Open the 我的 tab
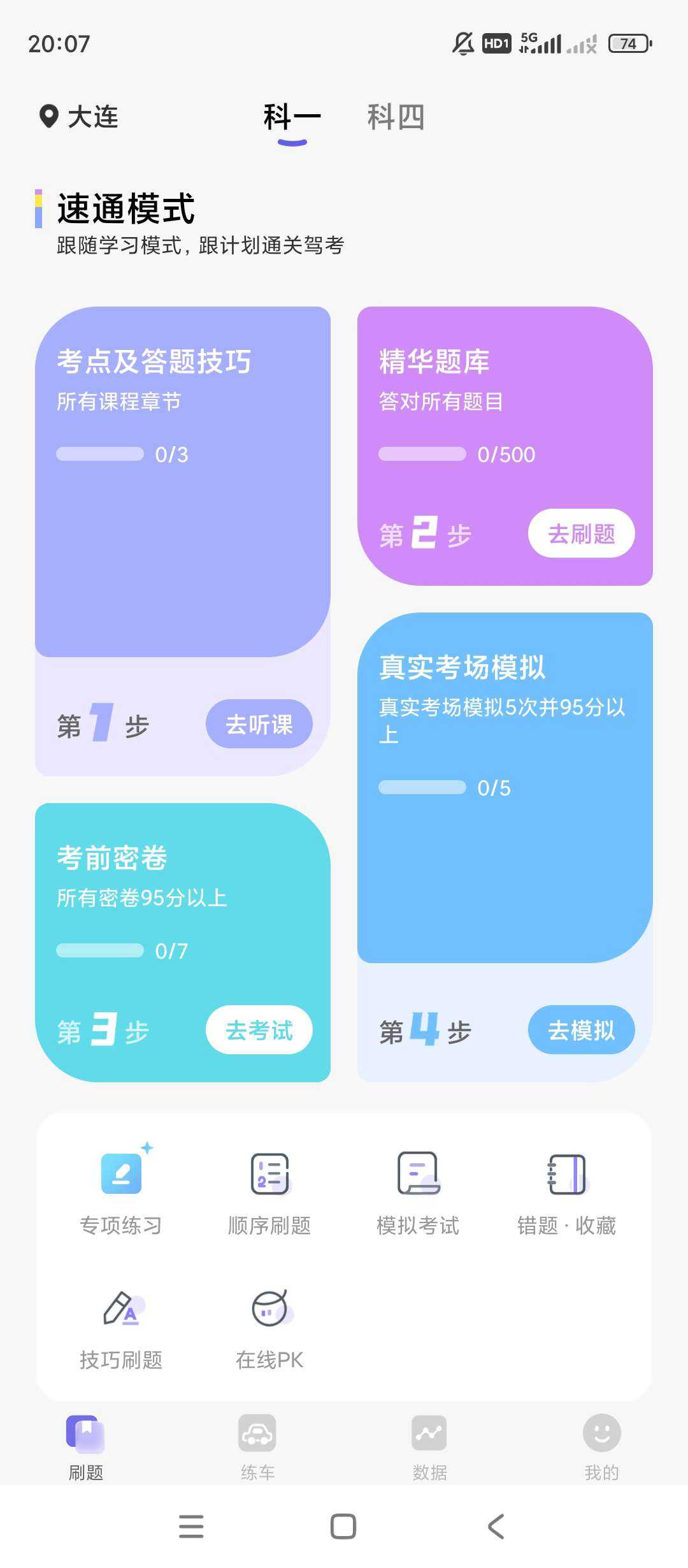 [601, 1446]
